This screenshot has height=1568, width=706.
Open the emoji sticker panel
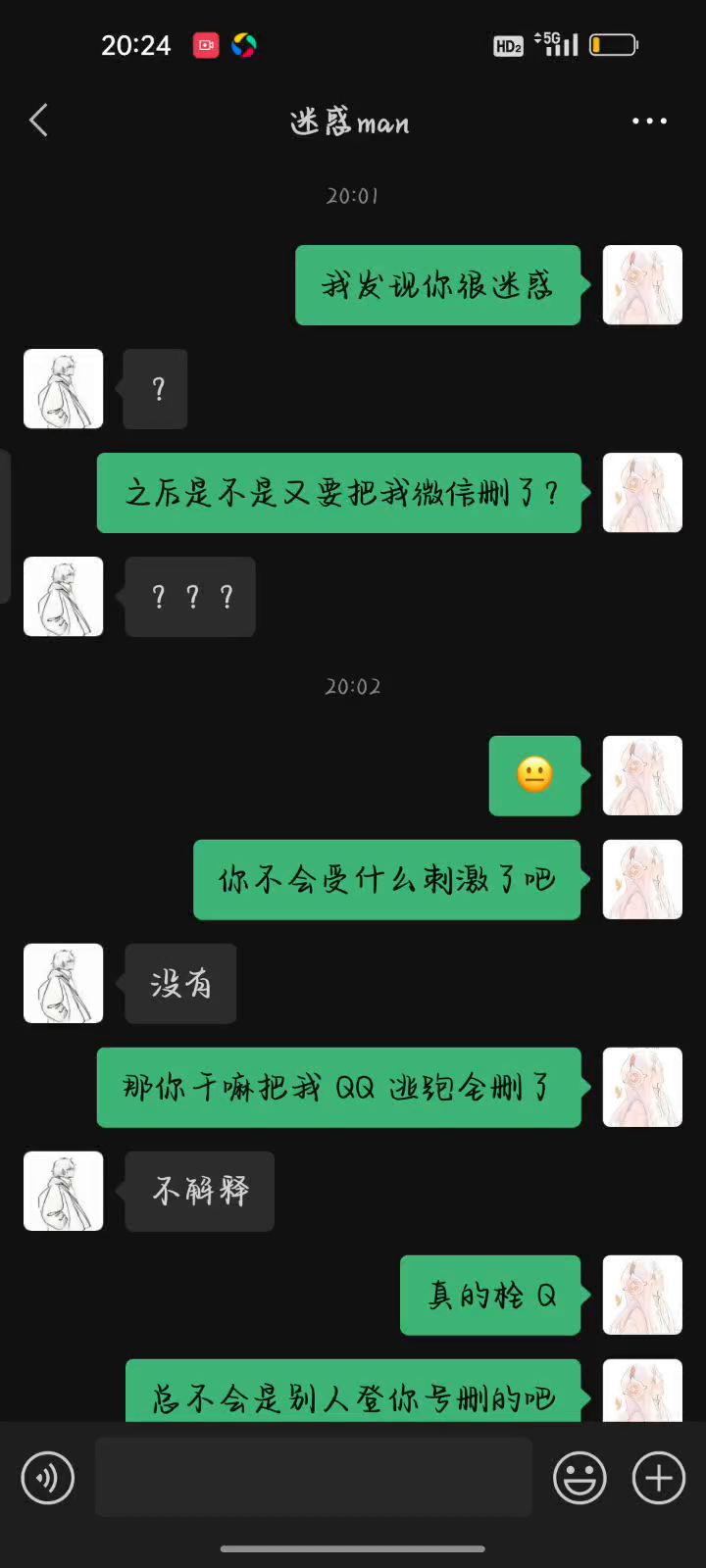pos(580,1477)
